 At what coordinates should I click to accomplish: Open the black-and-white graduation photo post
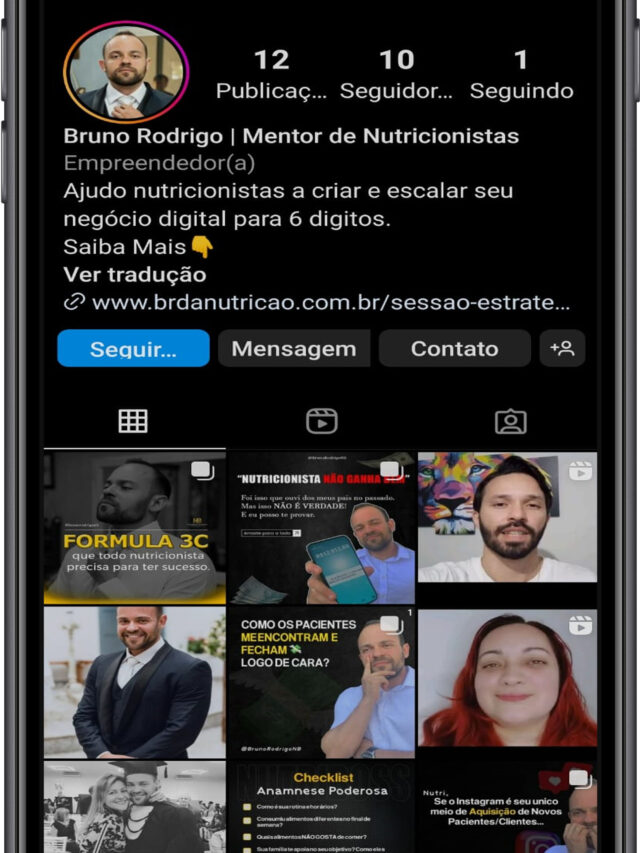coord(134,806)
